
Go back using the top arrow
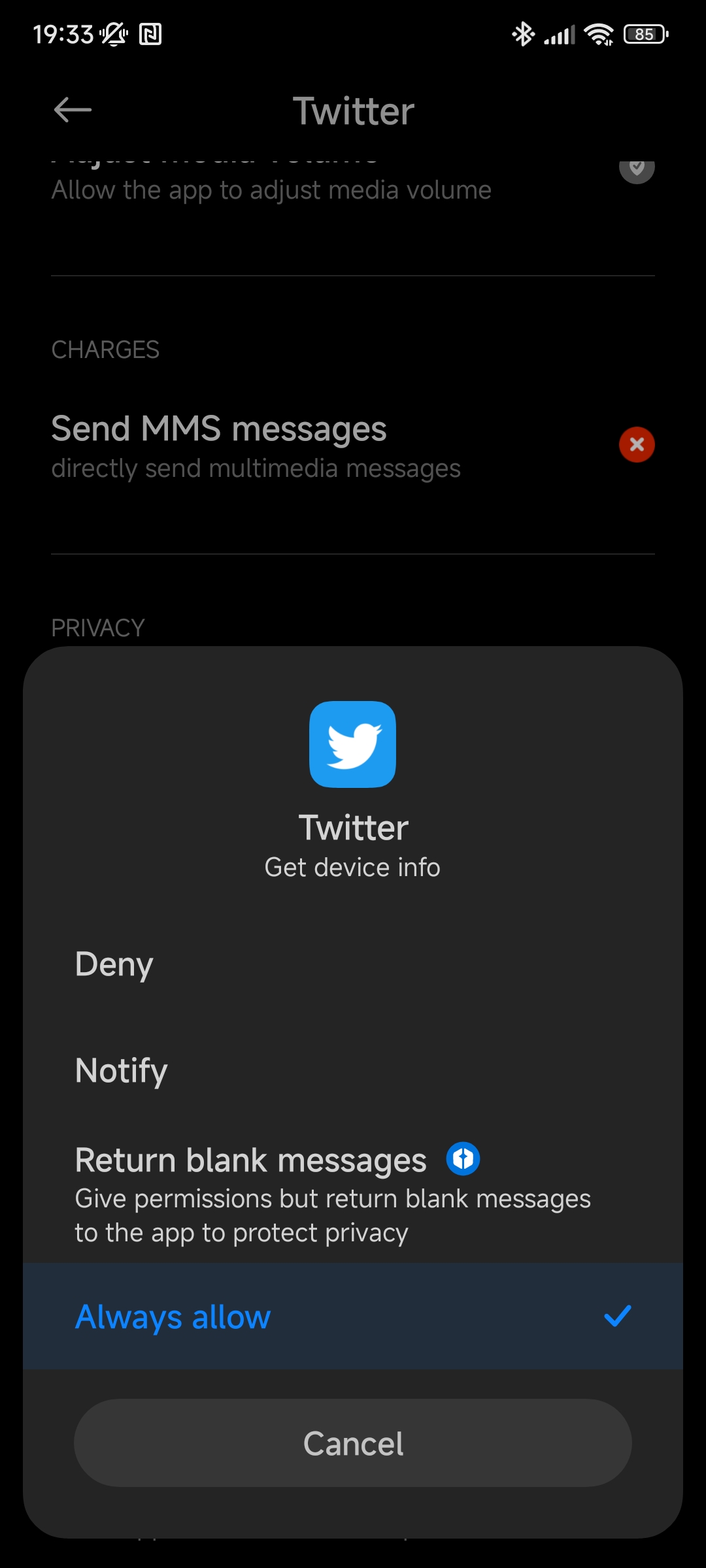click(x=73, y=110)
